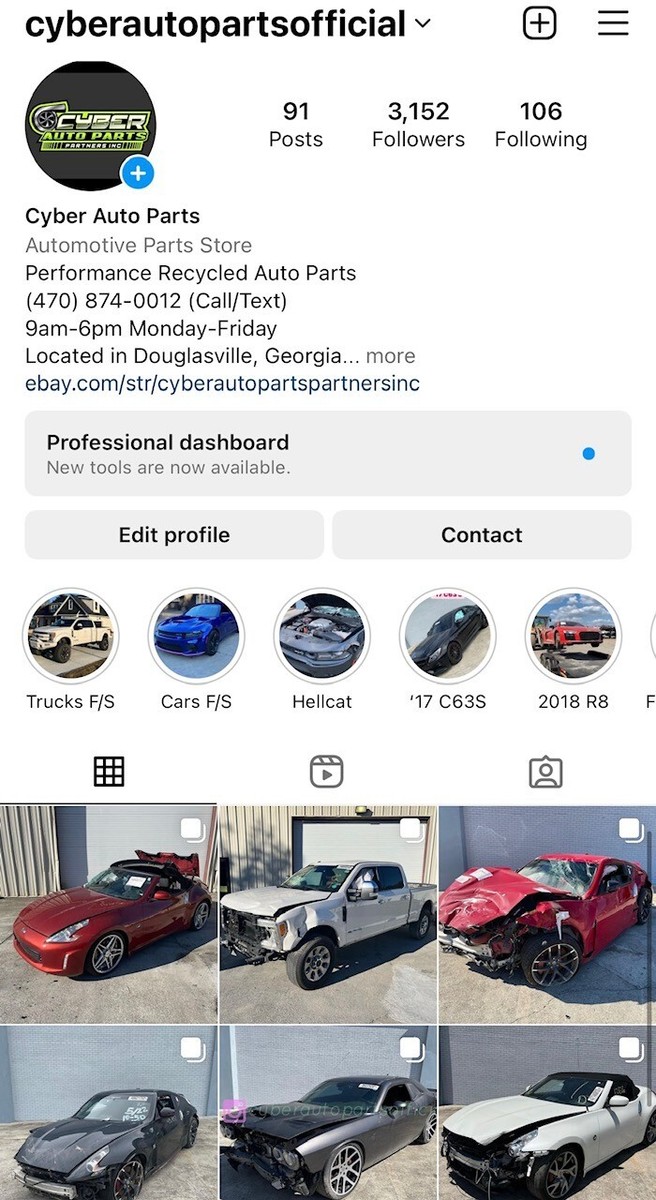656x1200 pixels.
Task: View the 106 Following list
Action: point(541,125)
